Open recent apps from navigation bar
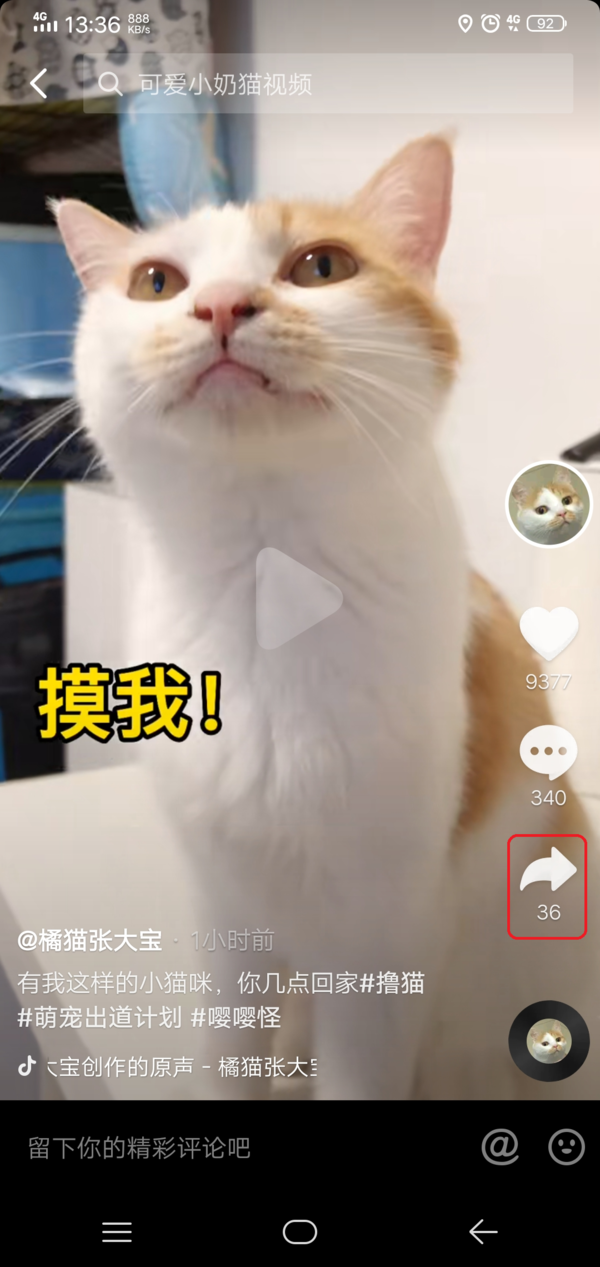Image resolution: width=600 pixels, height=1267 pixels. tap(117, 1232)
